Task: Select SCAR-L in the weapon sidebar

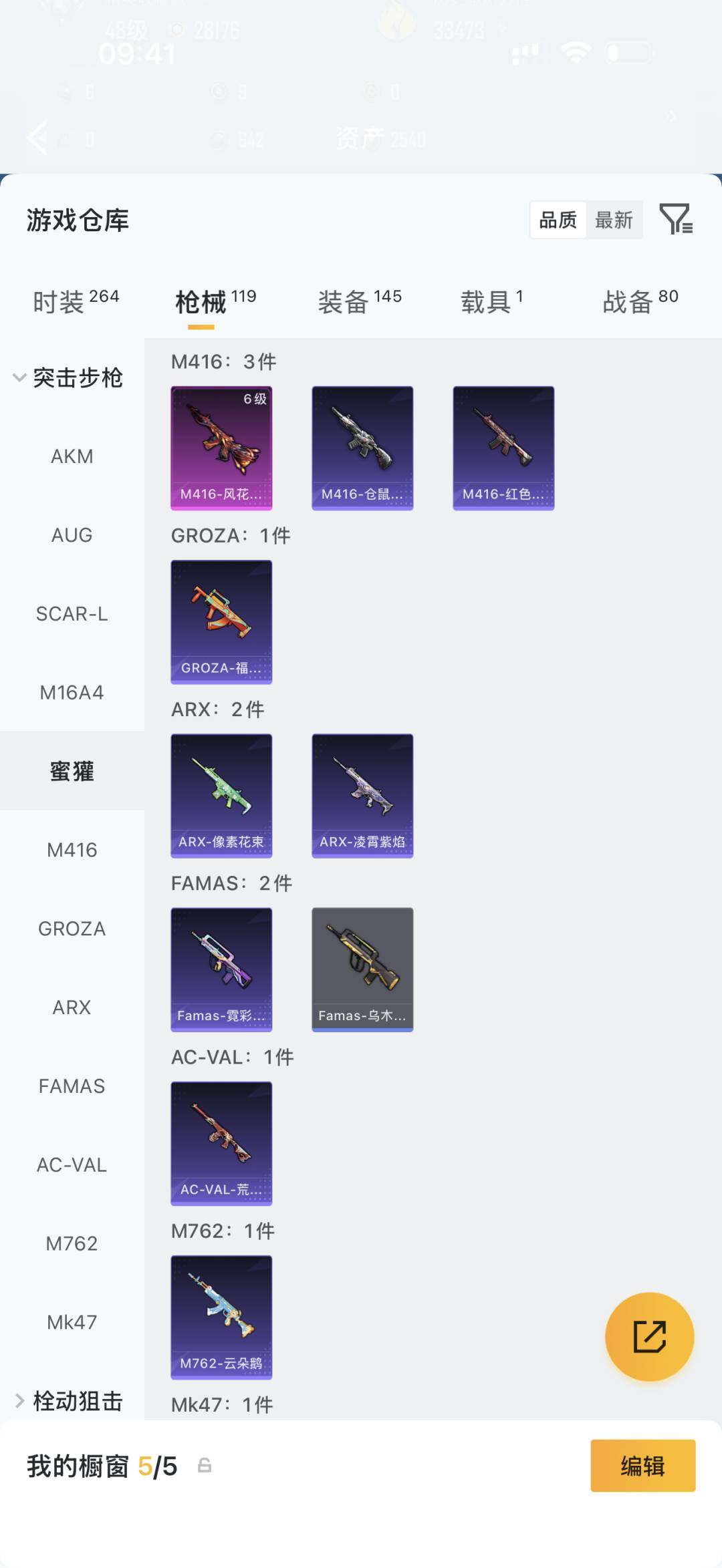Action: click(x=72, y=614)
